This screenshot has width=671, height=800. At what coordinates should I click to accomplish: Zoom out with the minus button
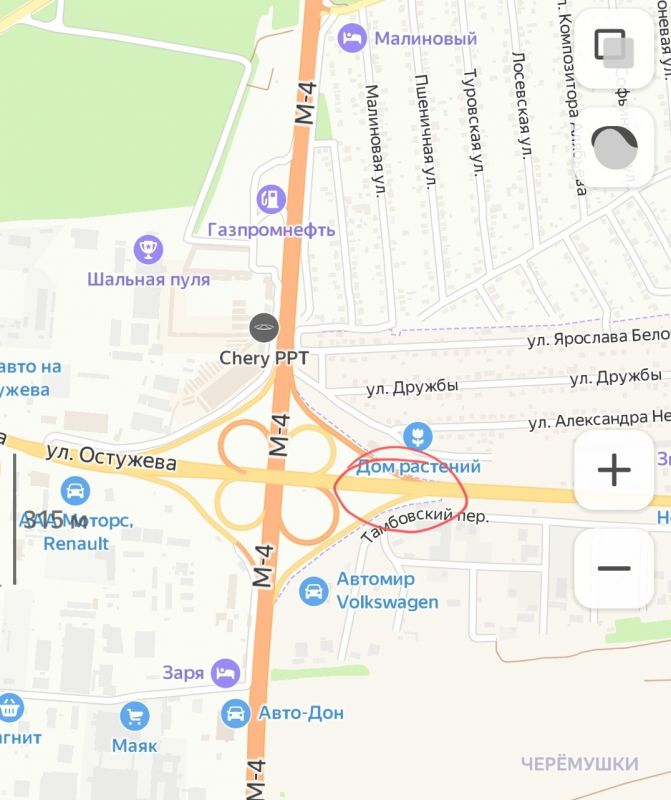point(613,568)
